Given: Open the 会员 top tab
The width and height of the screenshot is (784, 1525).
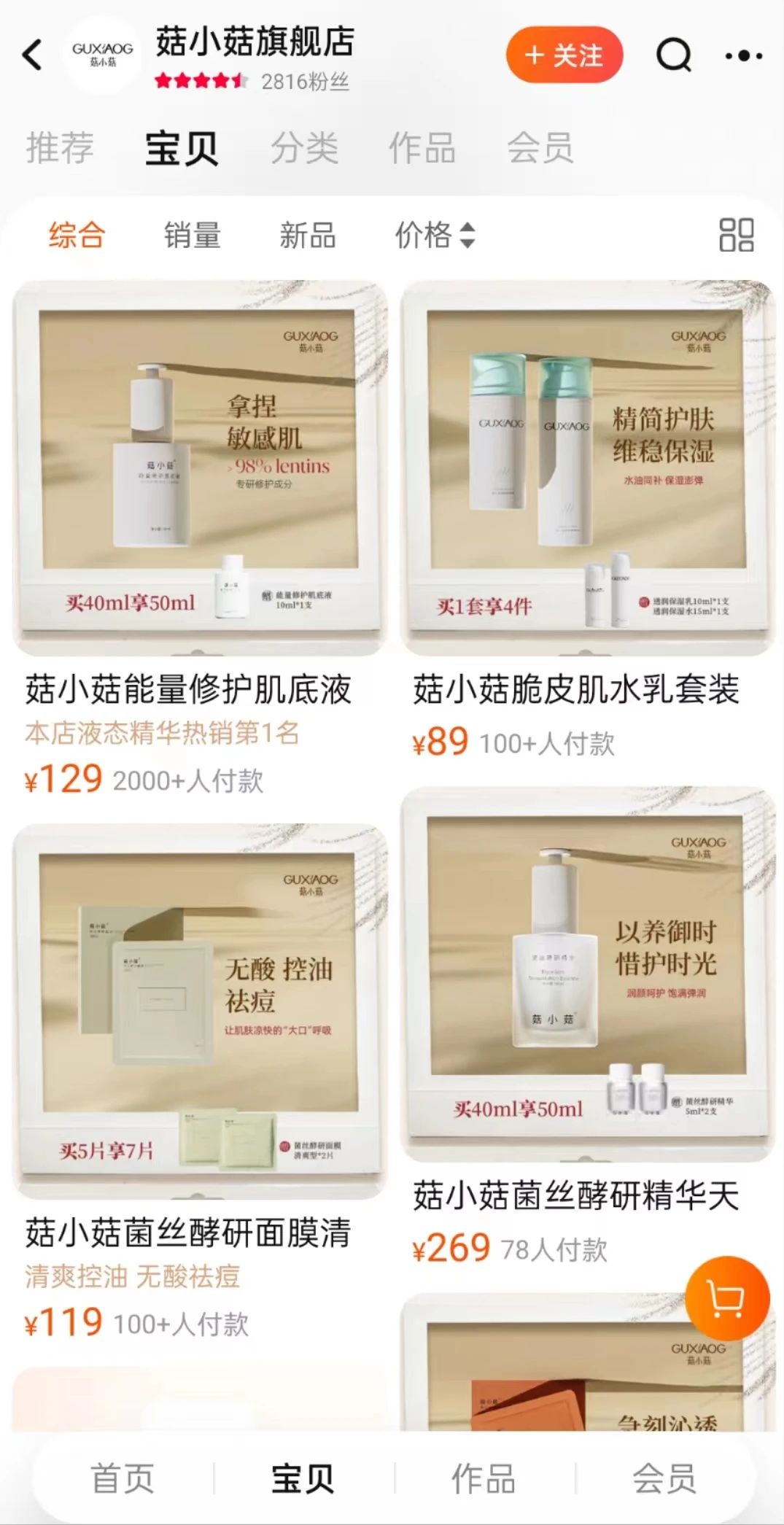Looking at the screenshot, I should (x=540, y=148).
